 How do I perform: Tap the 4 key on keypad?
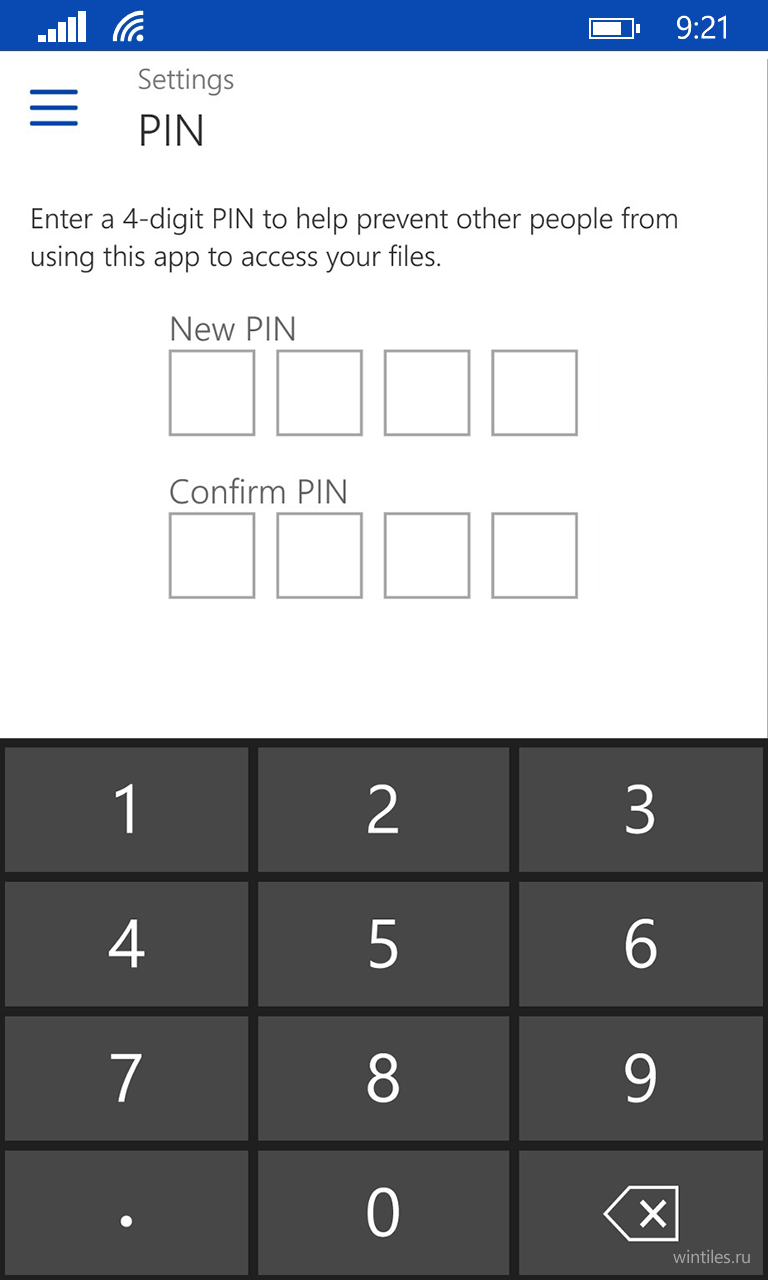tap(126, 943)
